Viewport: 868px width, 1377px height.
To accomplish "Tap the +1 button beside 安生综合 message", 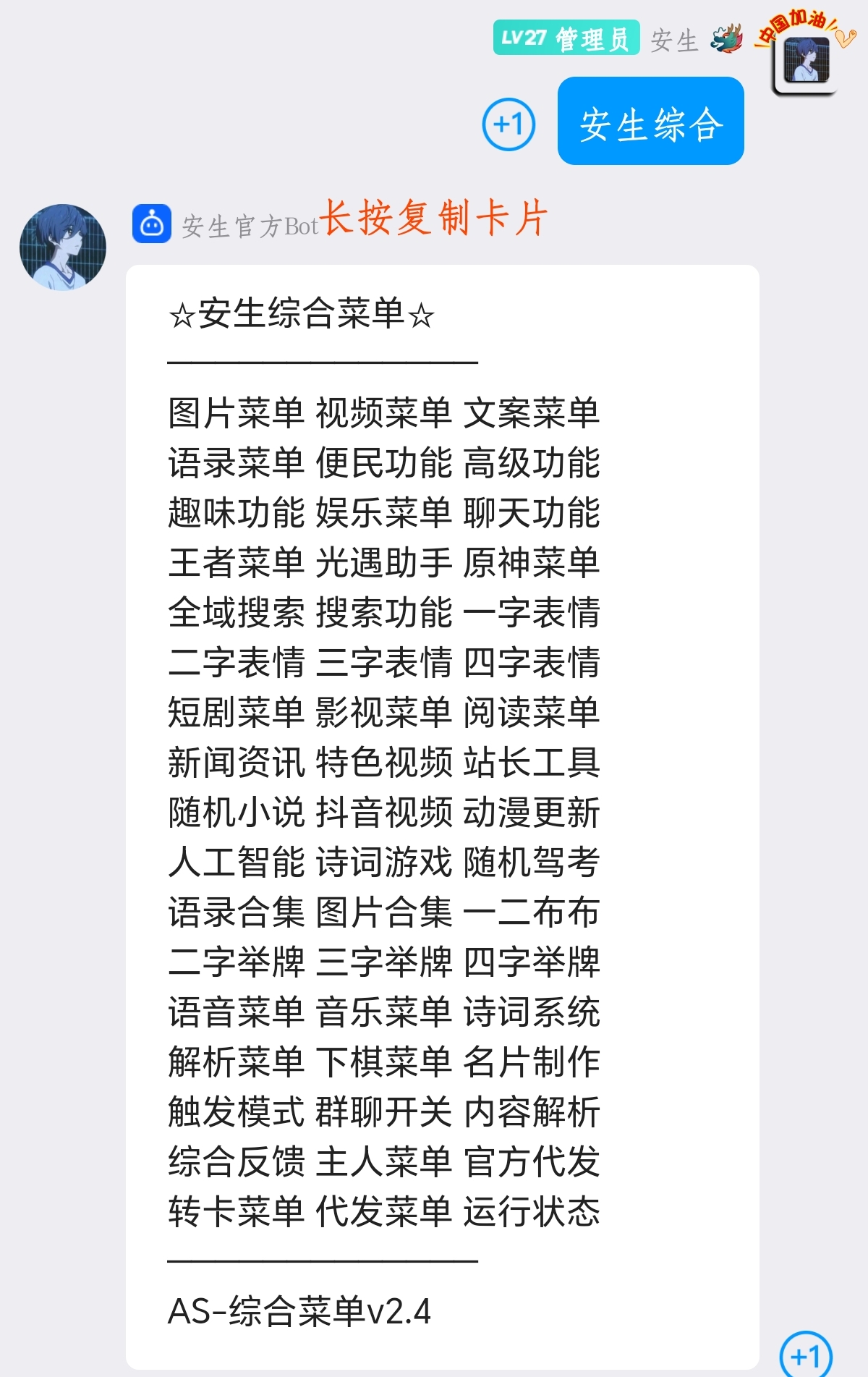I will click(x=509, y=124).
